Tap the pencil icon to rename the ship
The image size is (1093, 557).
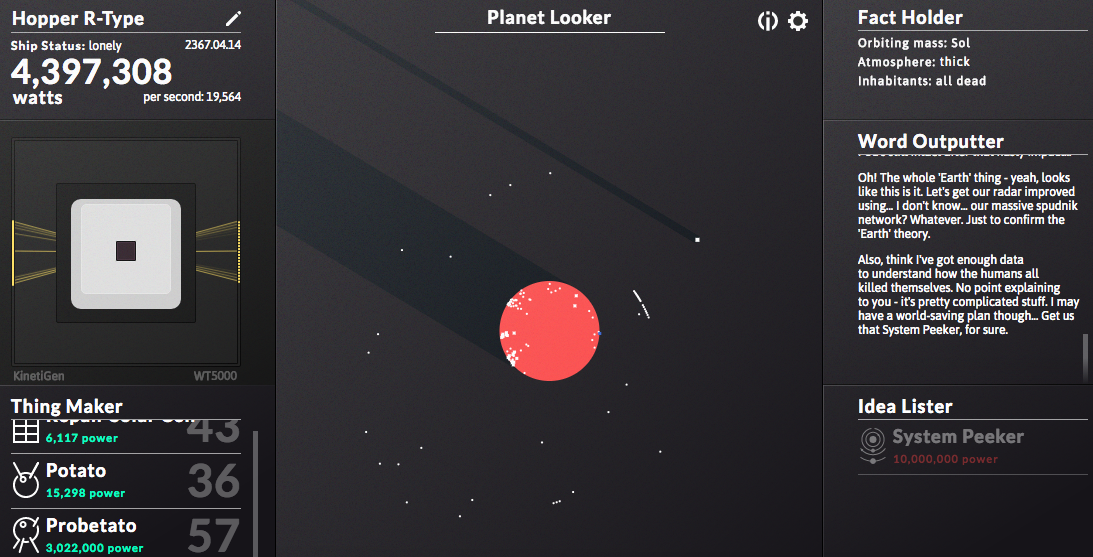[x=233, y=18]
